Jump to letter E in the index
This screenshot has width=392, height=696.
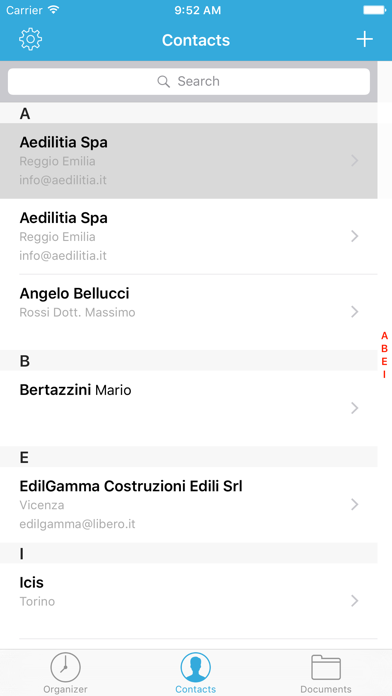click(384, 362)
